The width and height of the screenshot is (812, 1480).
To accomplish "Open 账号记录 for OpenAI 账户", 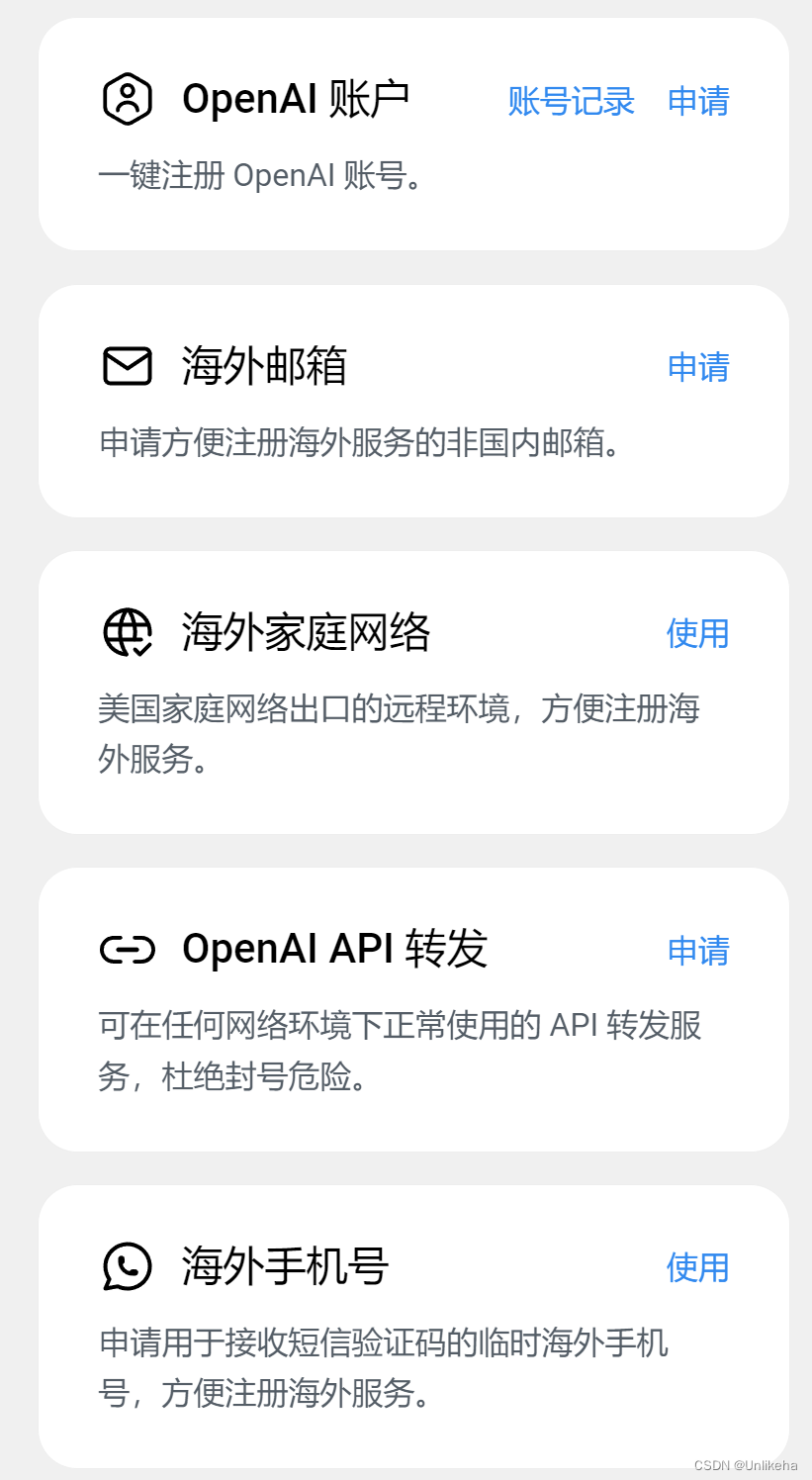I will tap(571, 101).
